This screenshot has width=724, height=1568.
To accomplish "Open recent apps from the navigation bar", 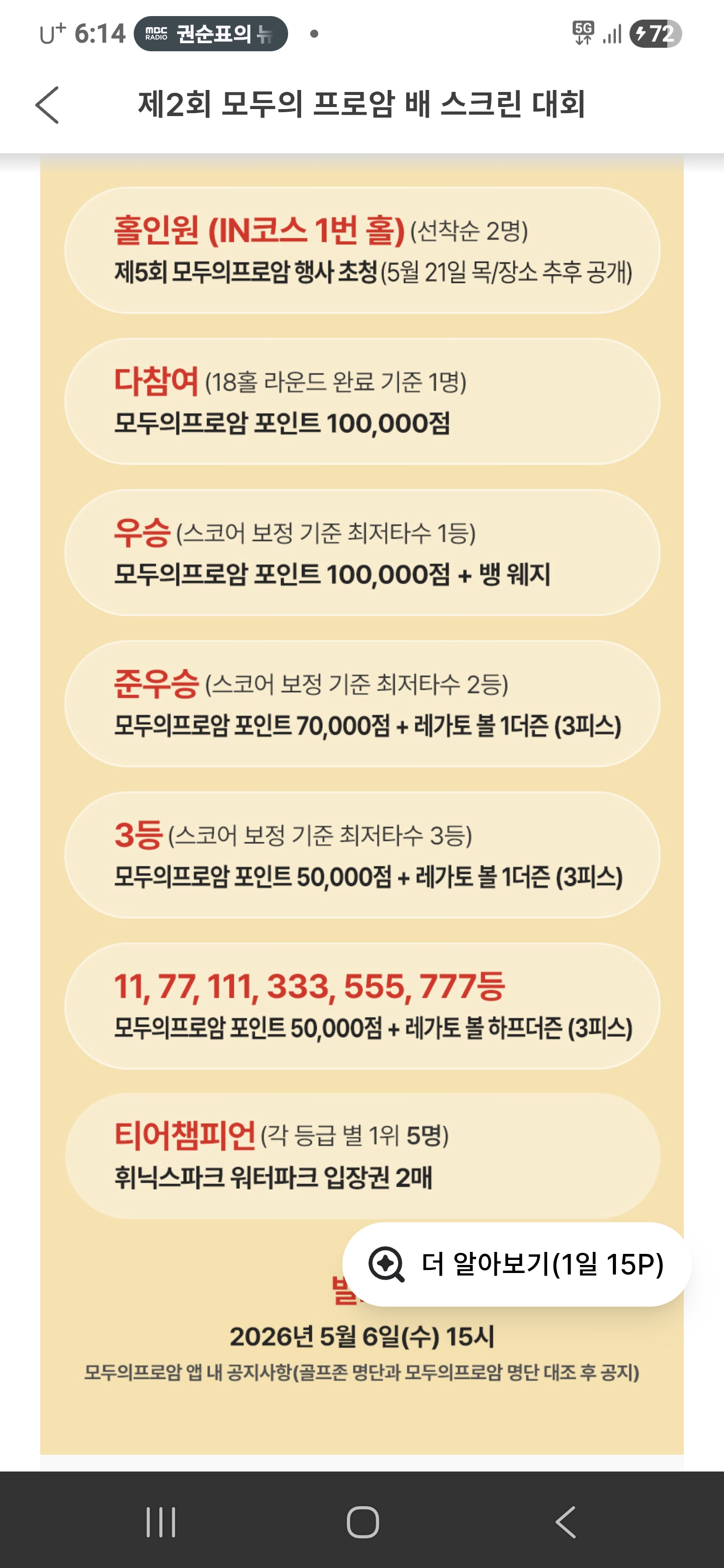I will click(x=161, y=1522).
